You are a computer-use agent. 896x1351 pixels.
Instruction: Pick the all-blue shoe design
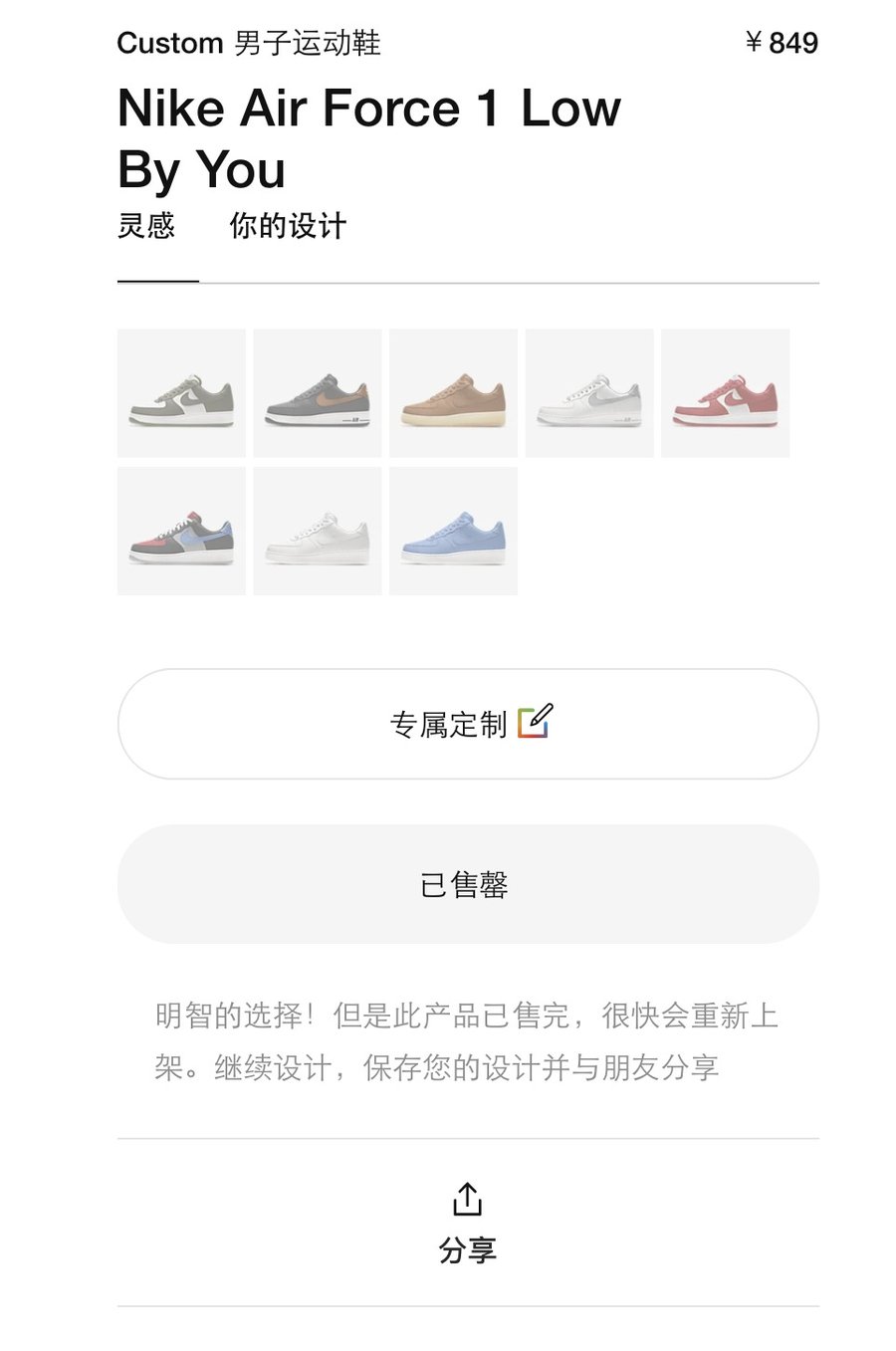coord(453,531)
